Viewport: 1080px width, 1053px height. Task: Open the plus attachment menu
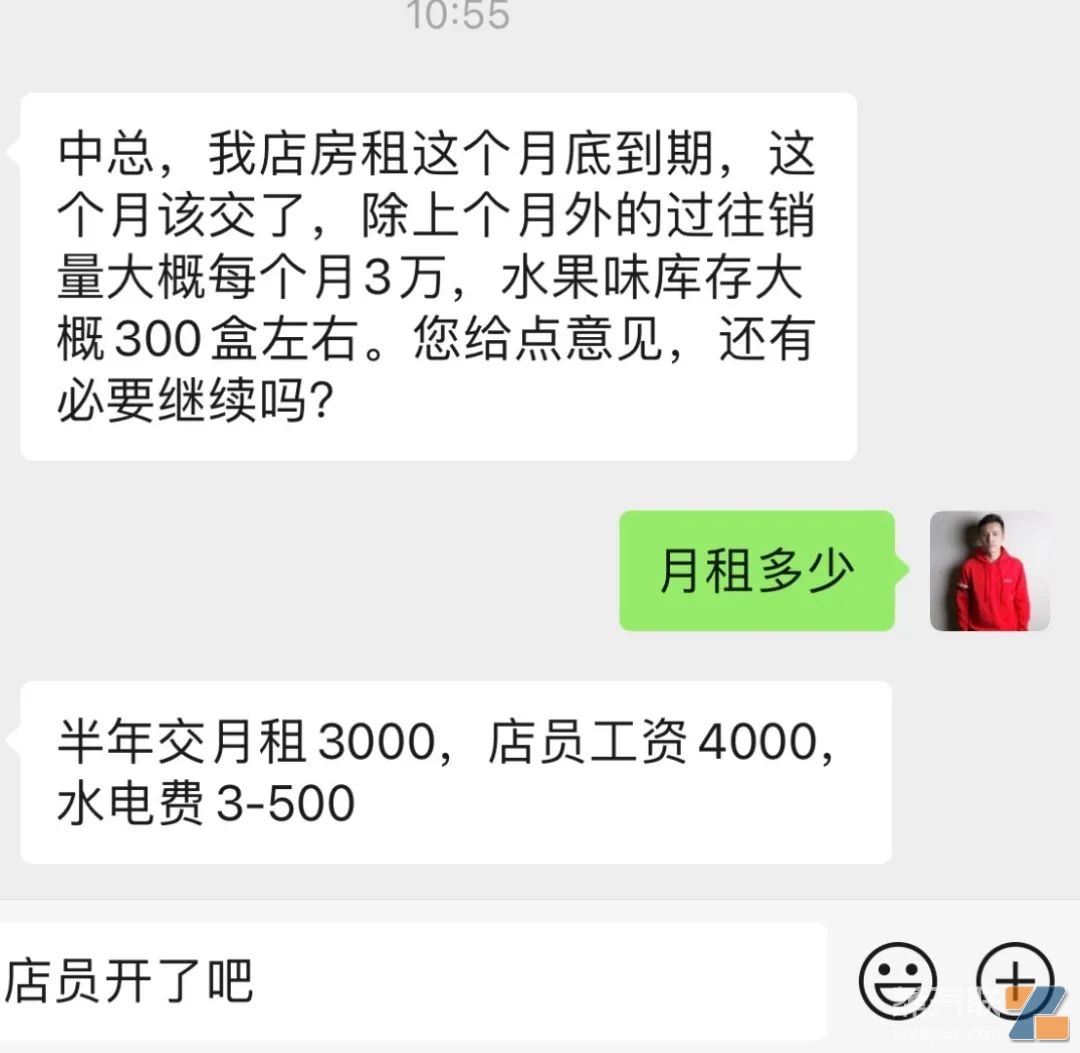(1014, 981)
